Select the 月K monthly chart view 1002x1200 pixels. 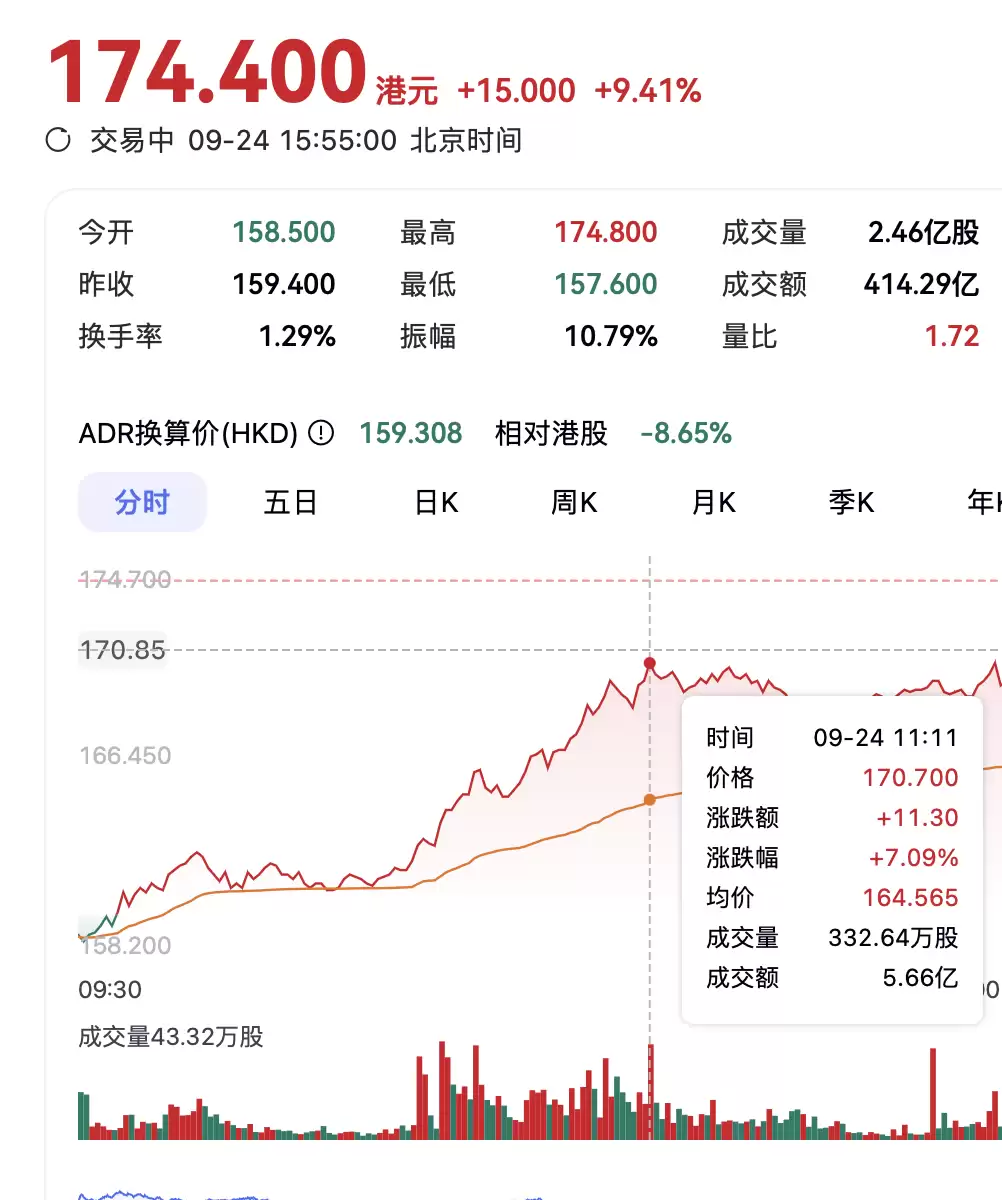[713, 502]
